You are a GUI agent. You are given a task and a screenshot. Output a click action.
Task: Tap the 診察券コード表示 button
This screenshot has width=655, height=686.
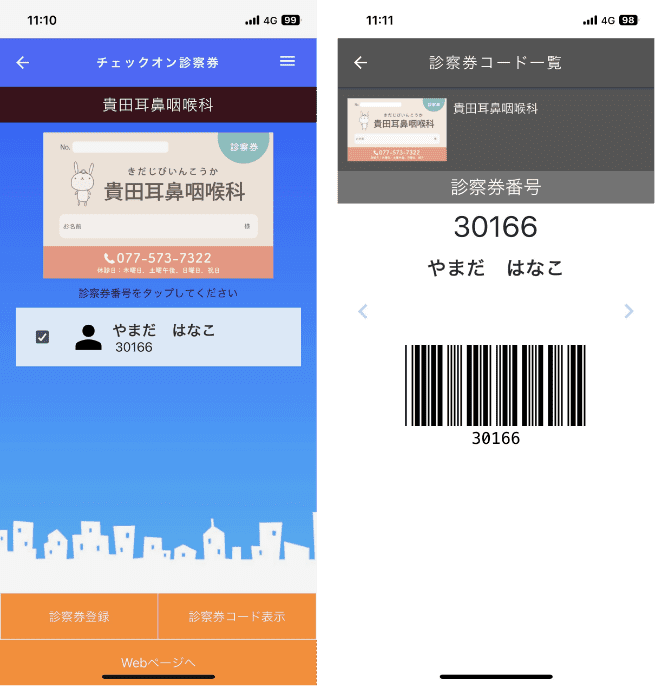237,616
